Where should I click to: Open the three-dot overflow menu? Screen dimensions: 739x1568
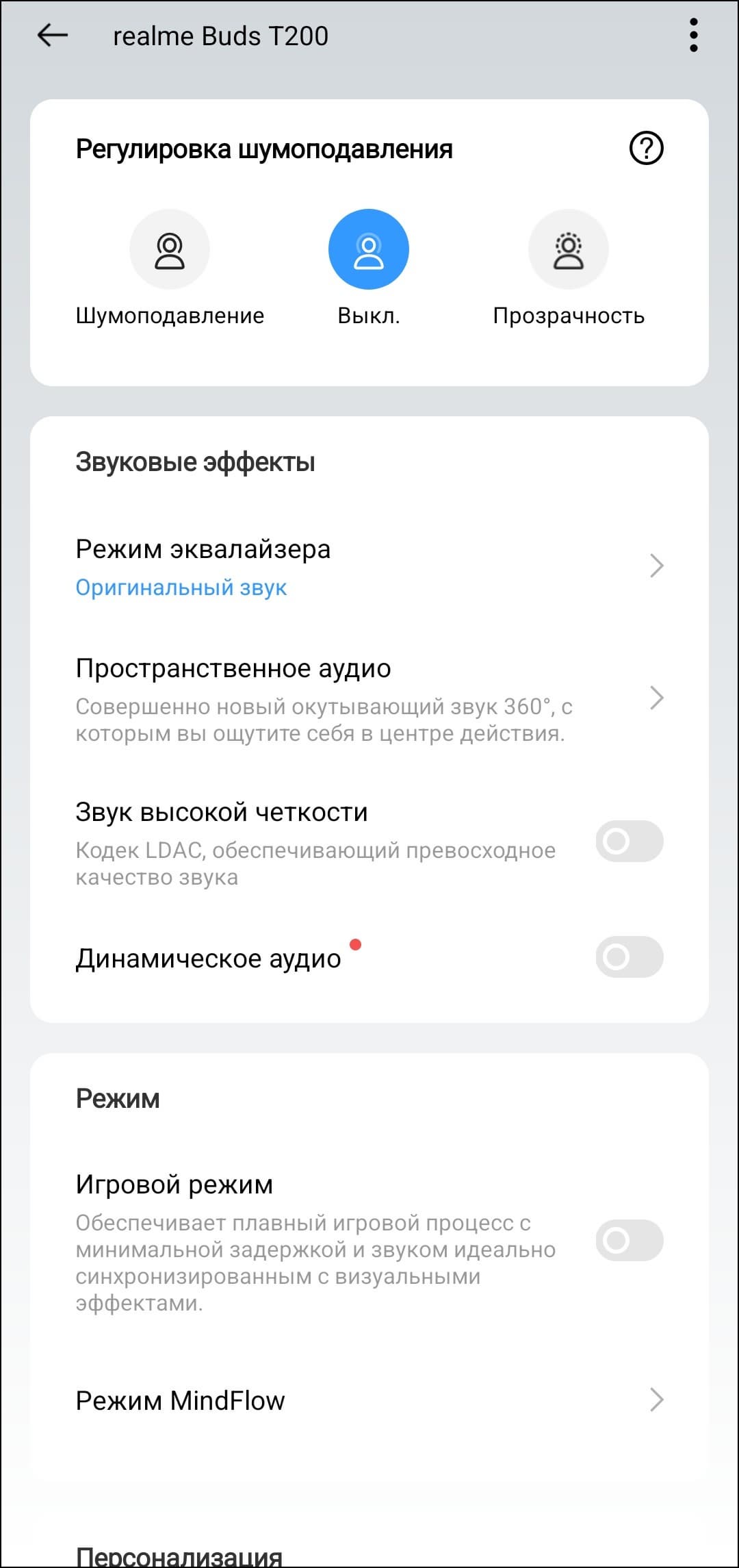[693, 36]
